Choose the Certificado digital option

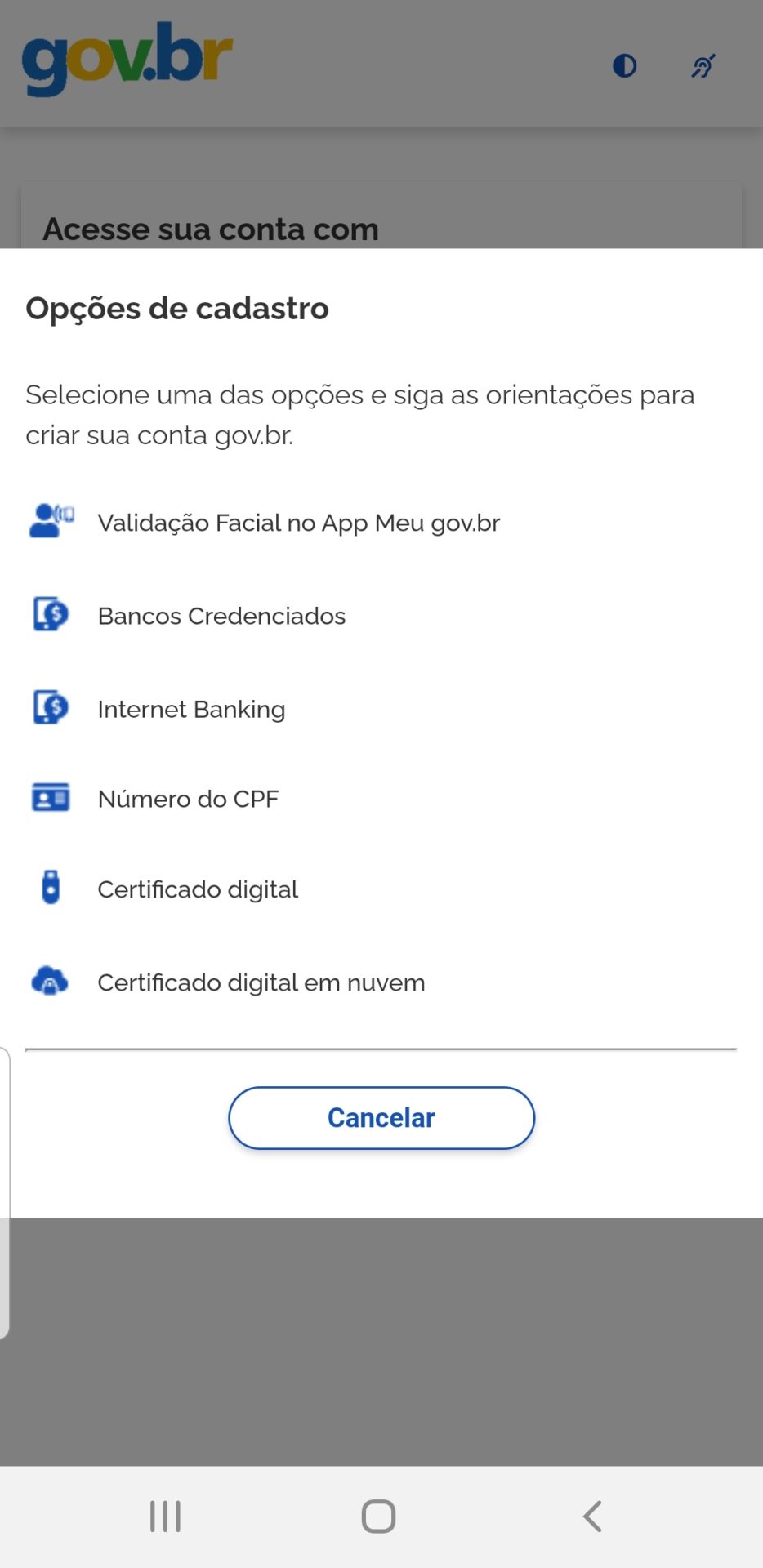coord(198,889)
